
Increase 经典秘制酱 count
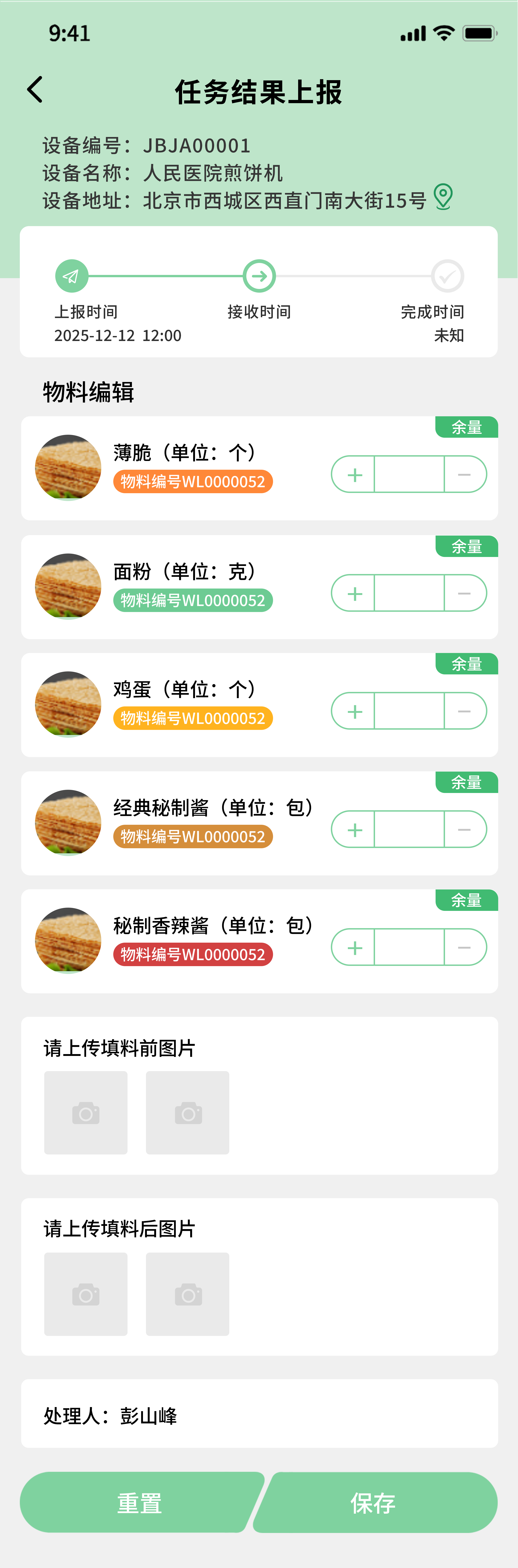355,830
